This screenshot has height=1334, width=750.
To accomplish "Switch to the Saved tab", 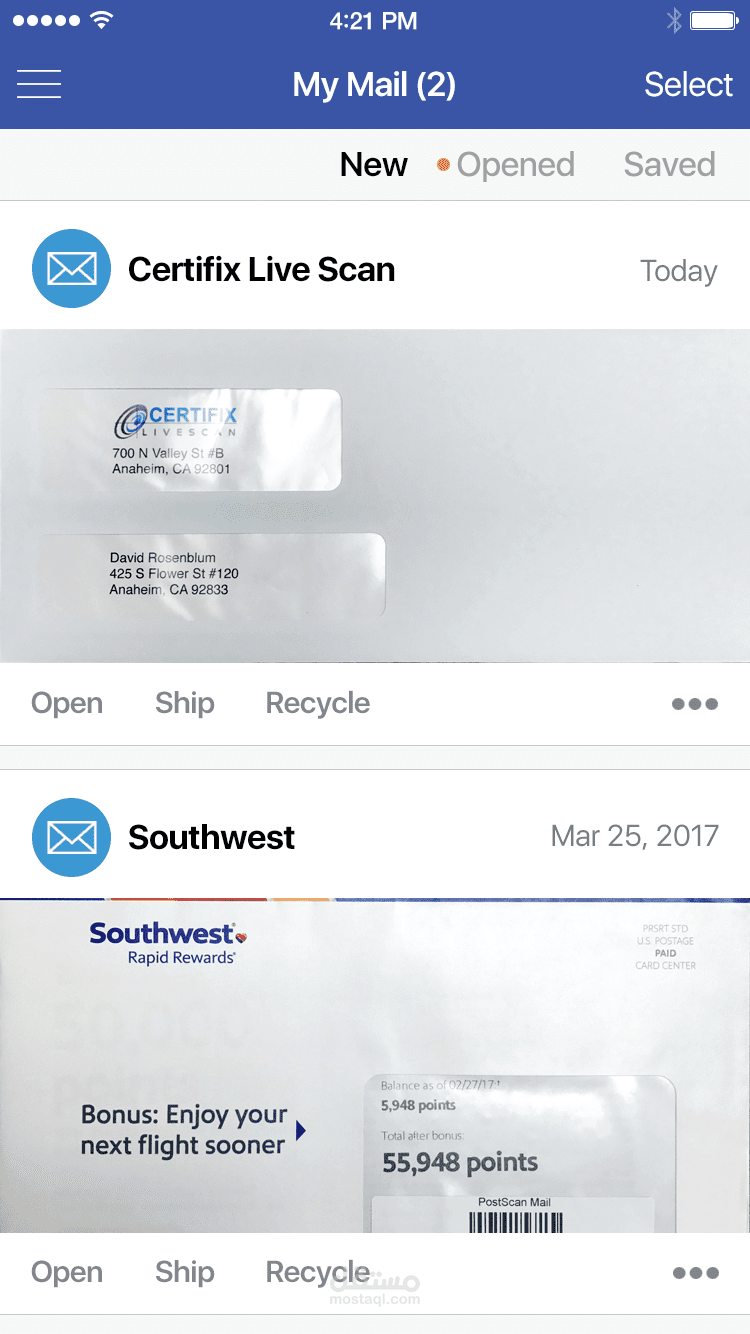I will point(669,165).
